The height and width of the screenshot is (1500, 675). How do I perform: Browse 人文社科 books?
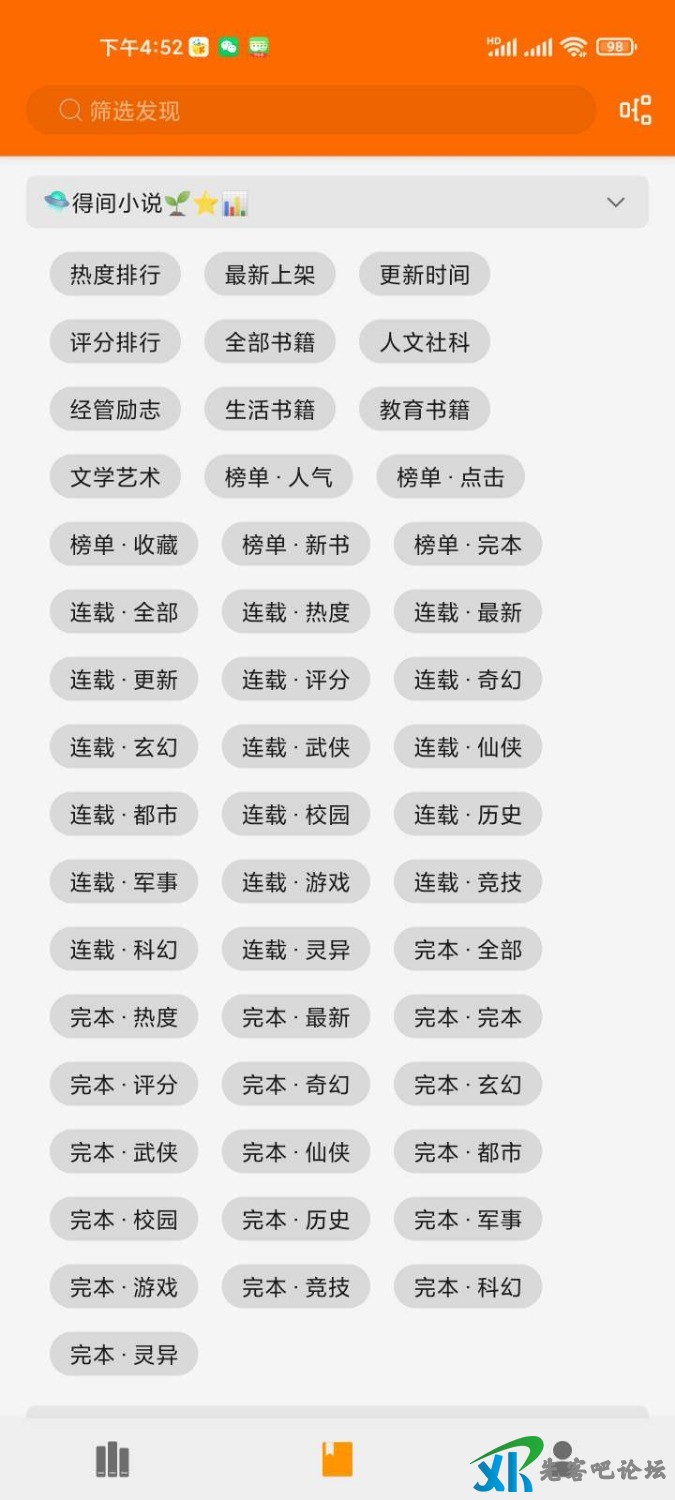pos(425,342)
